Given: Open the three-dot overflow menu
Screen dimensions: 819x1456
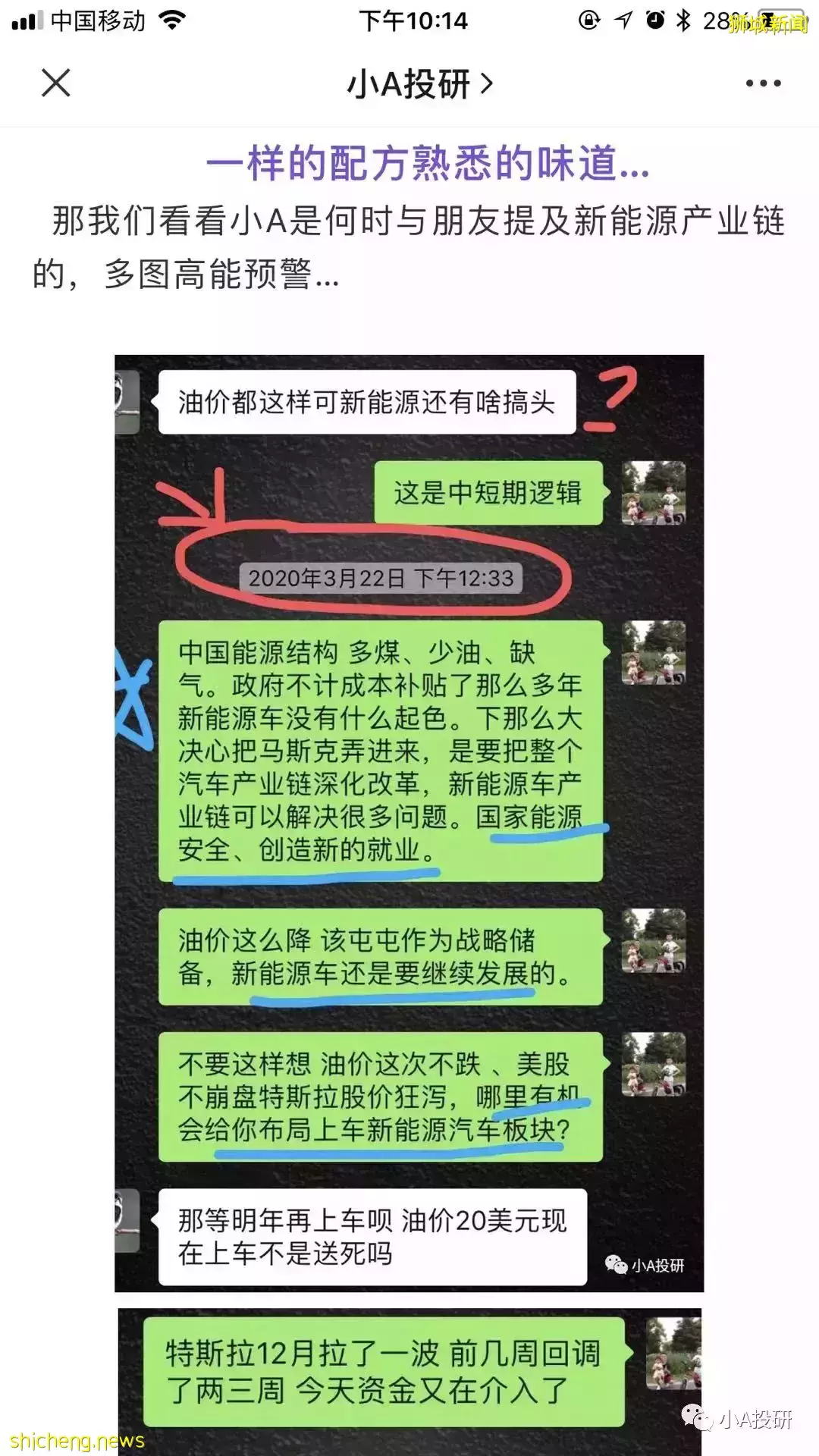Looking at the screenshot, I should click(x=763, y=83).
